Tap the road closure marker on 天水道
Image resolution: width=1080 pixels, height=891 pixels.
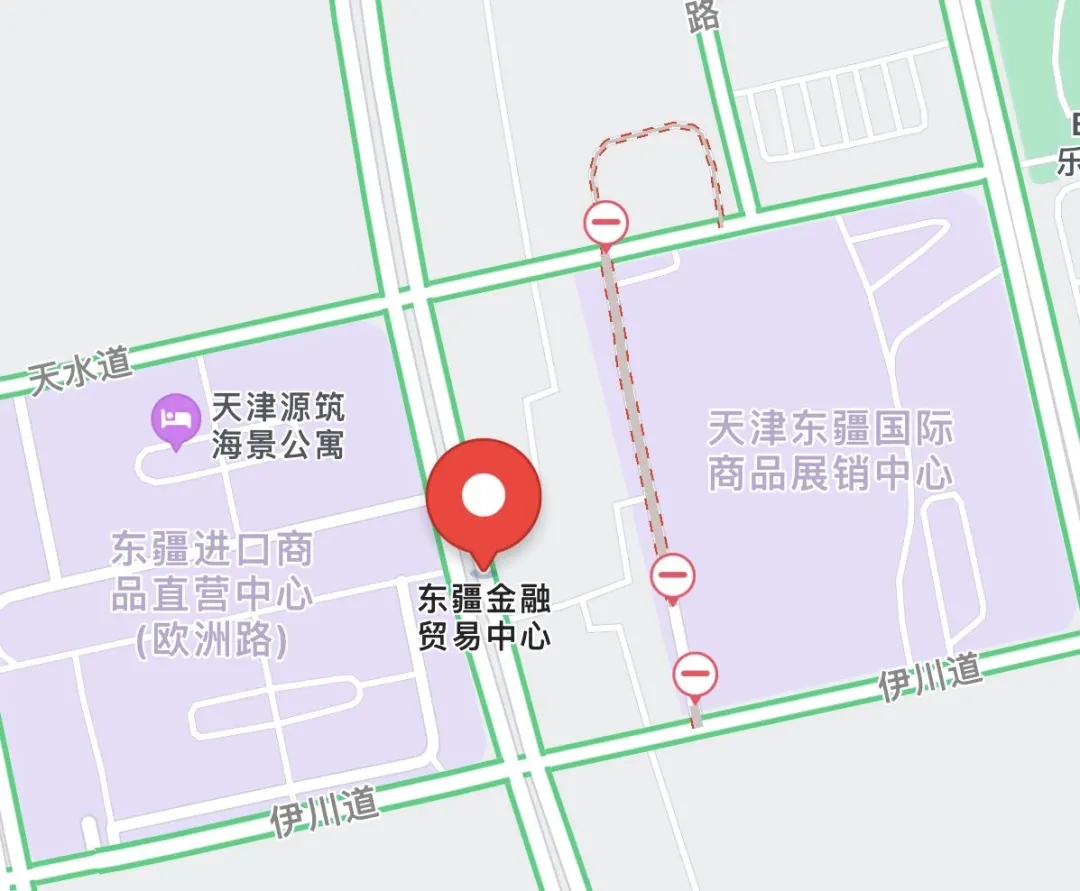click(x=606, y=223)
